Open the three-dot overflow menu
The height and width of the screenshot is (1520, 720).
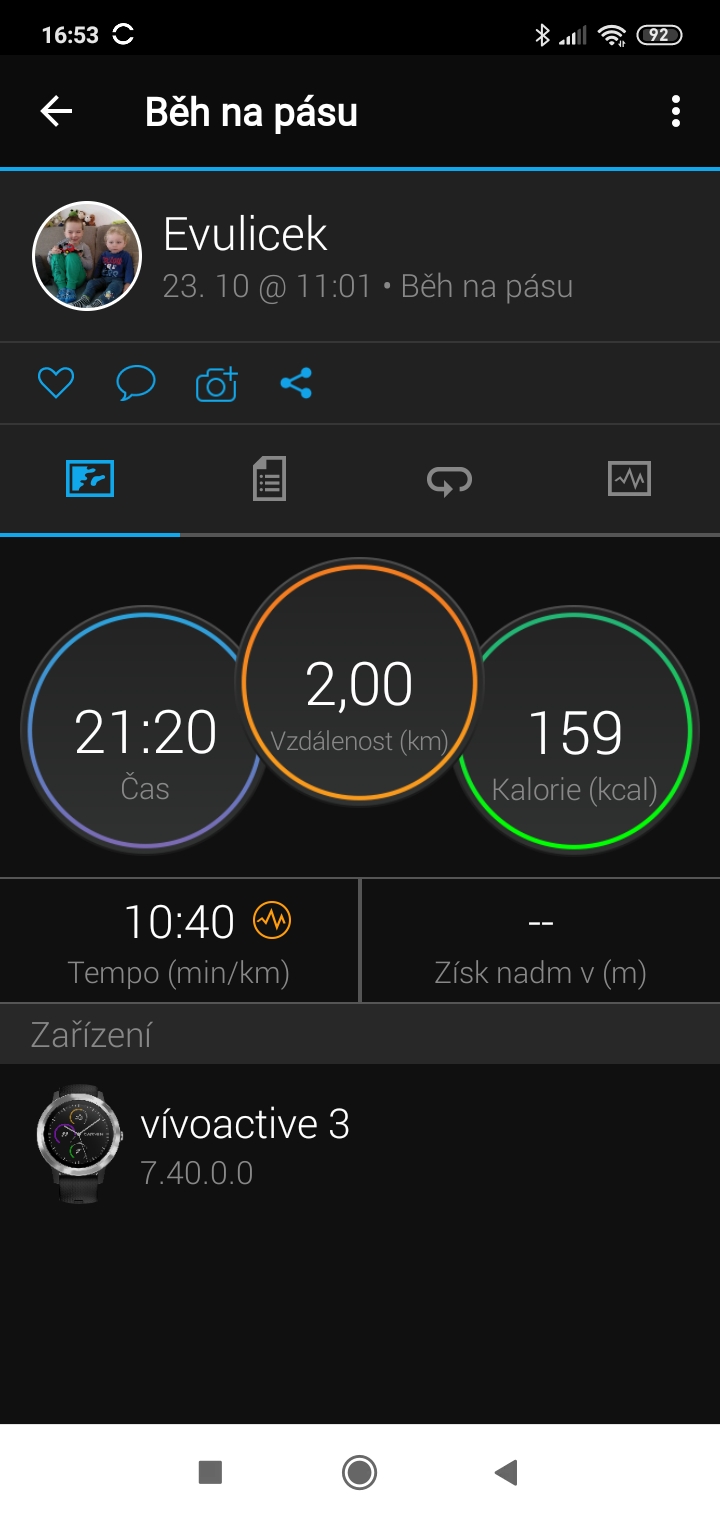[676, 112]
